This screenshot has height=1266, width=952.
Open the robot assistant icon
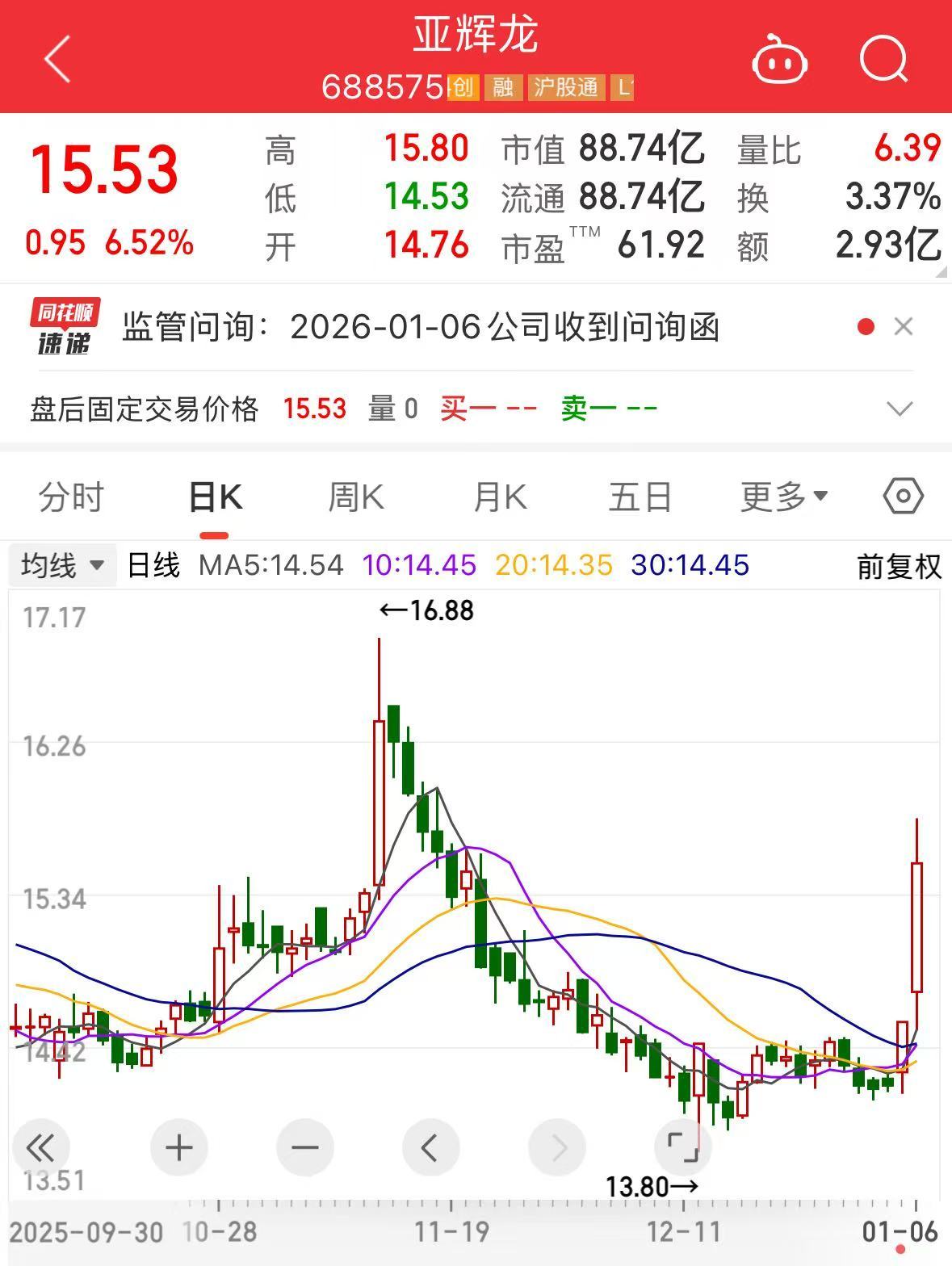[x=779, y=60]
